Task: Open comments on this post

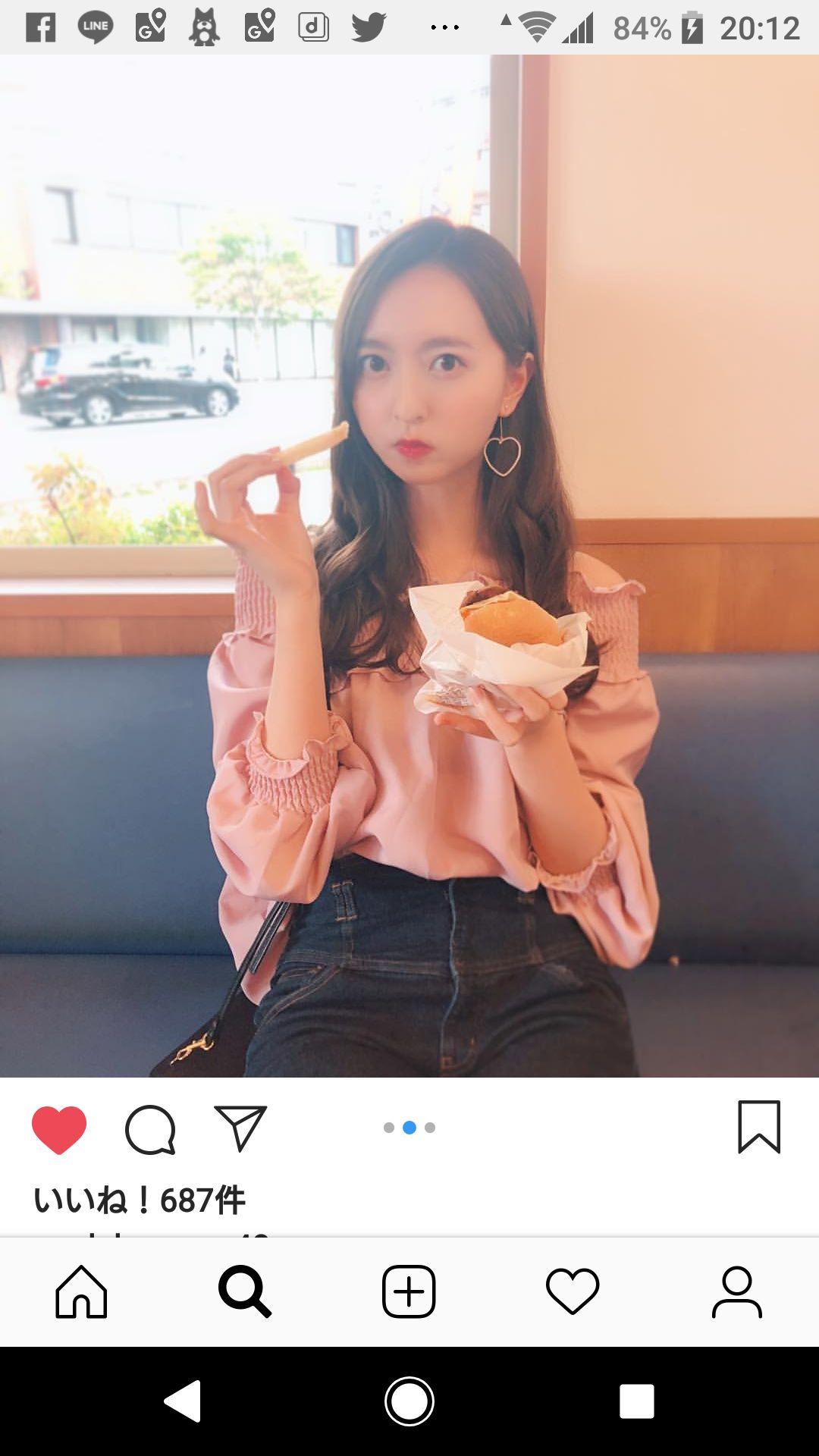Action: tap(150, 1129)
